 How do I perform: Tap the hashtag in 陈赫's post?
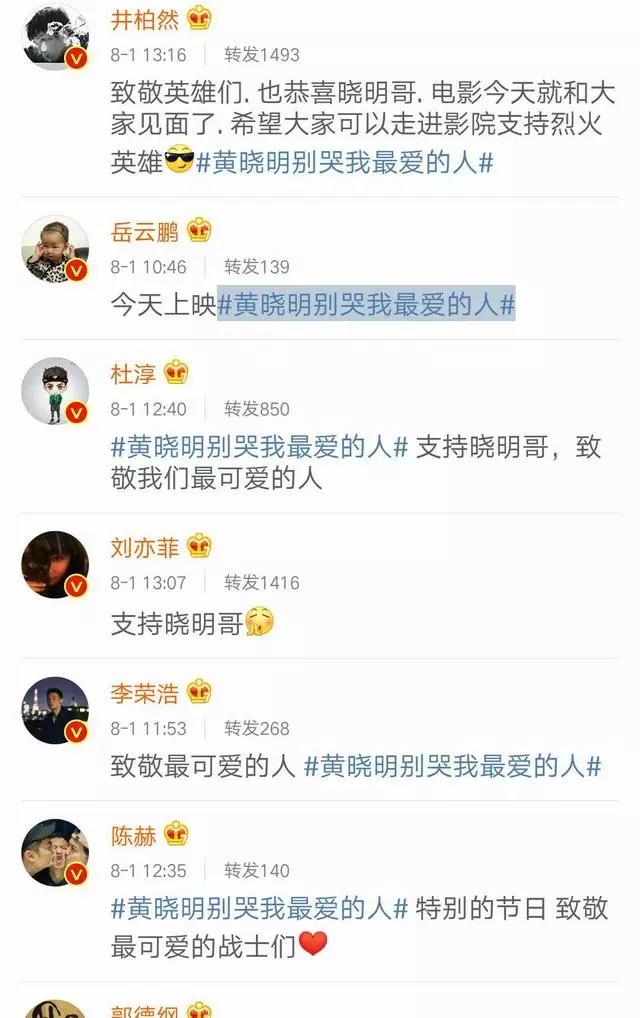259,908
